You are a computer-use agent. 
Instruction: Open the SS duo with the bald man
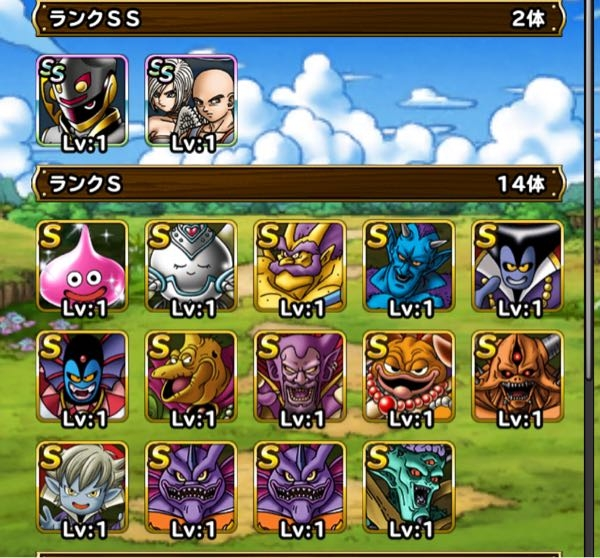(x=191, y=100)
